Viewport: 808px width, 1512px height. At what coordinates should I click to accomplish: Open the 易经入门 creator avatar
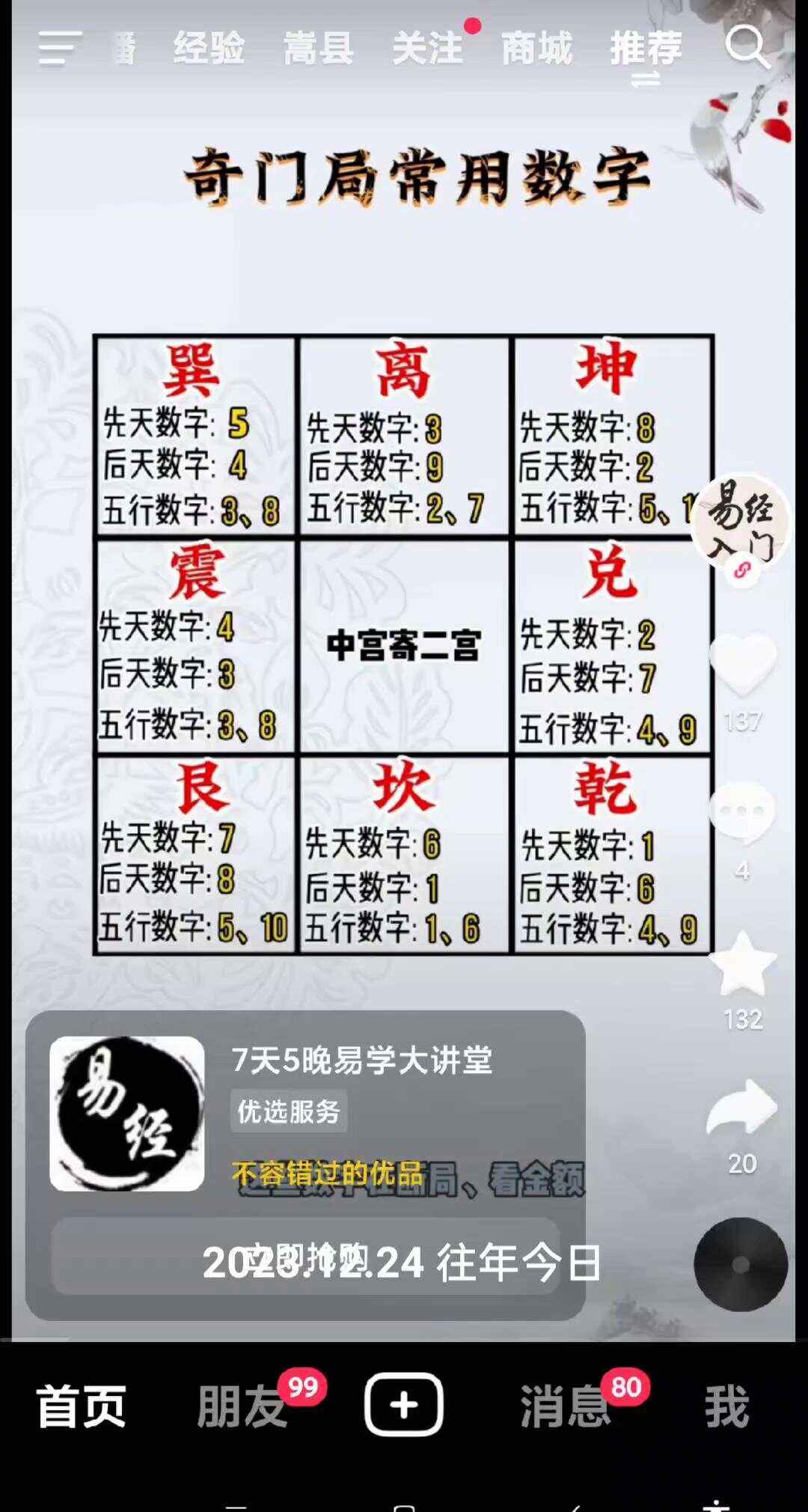coord(741,522)
